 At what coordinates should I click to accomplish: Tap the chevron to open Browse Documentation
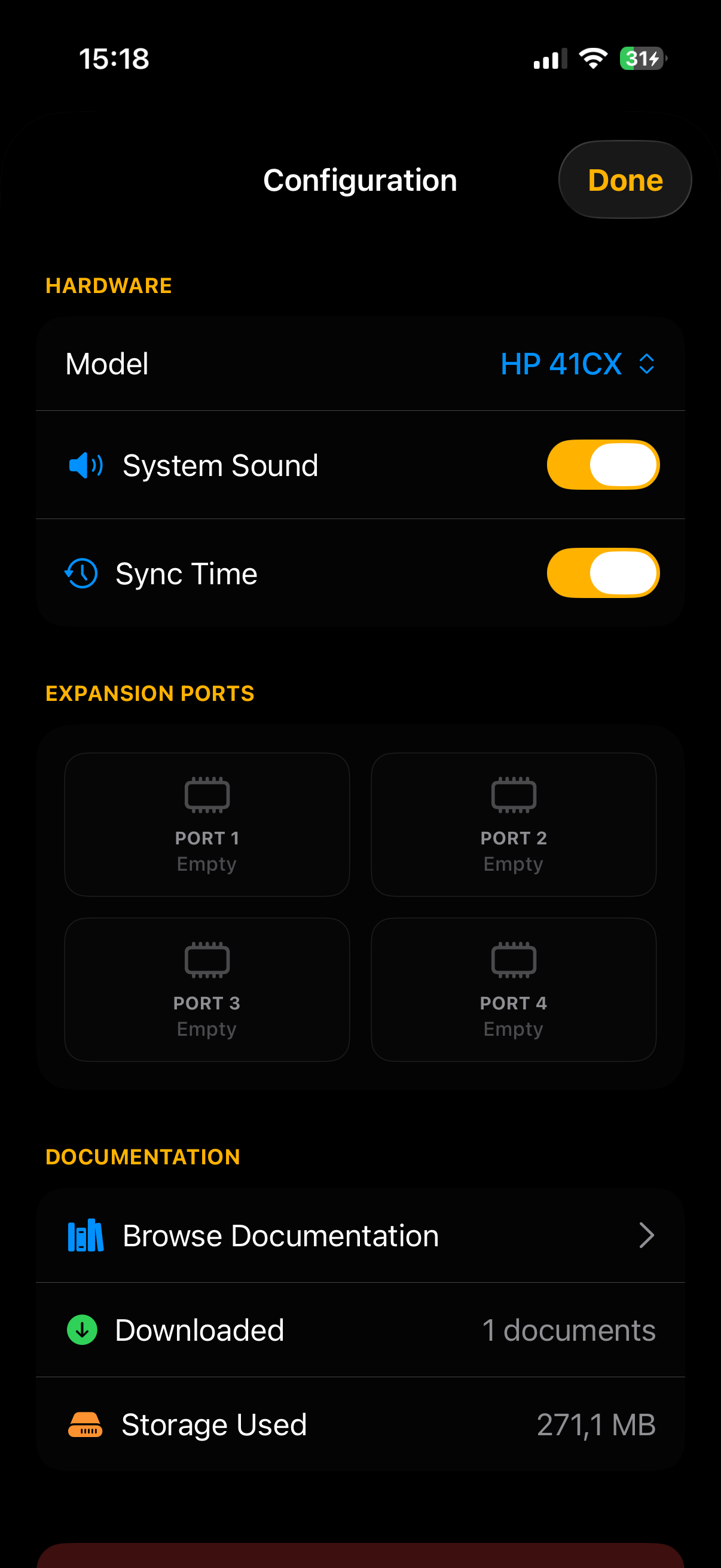(x=646, y=1235)
